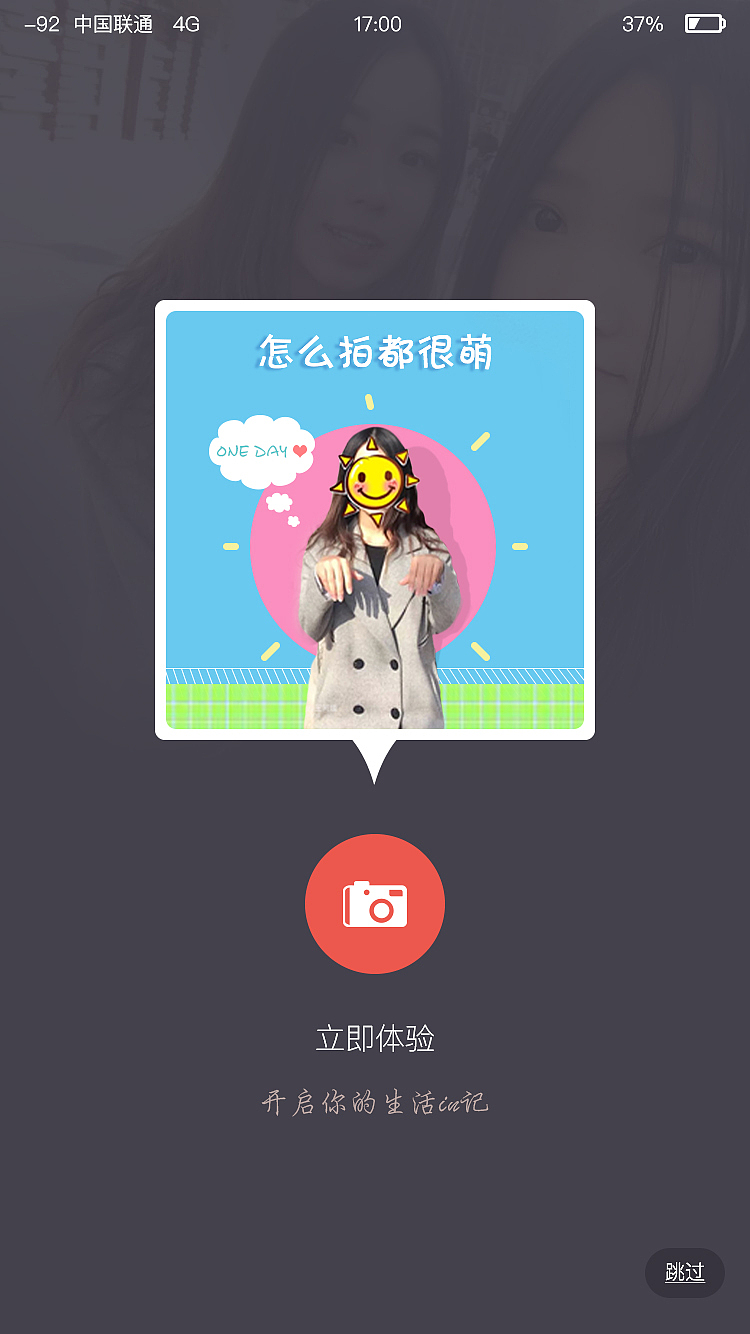Viewport: 750px width, 1334px height.
Task: Tap the battery icon in the status bar
Action: click(x=704, y=23)
